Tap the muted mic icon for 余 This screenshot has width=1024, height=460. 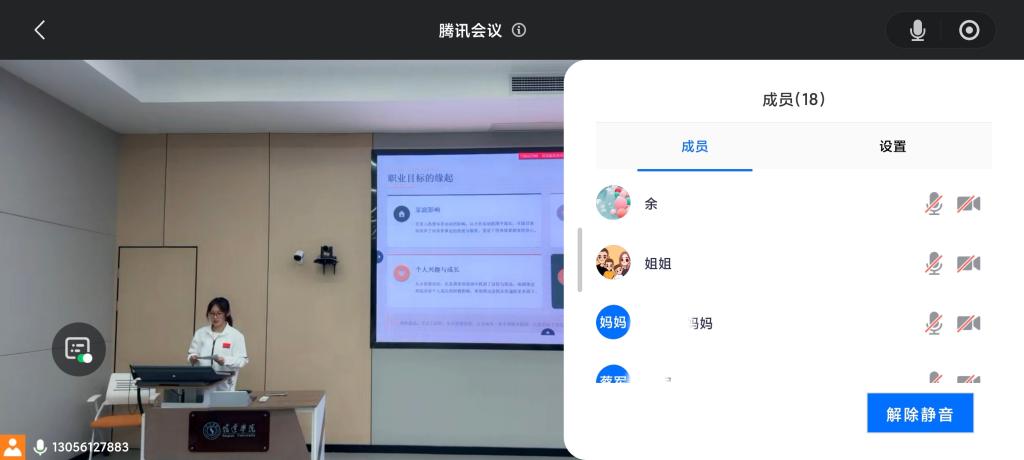pos(933,204)
